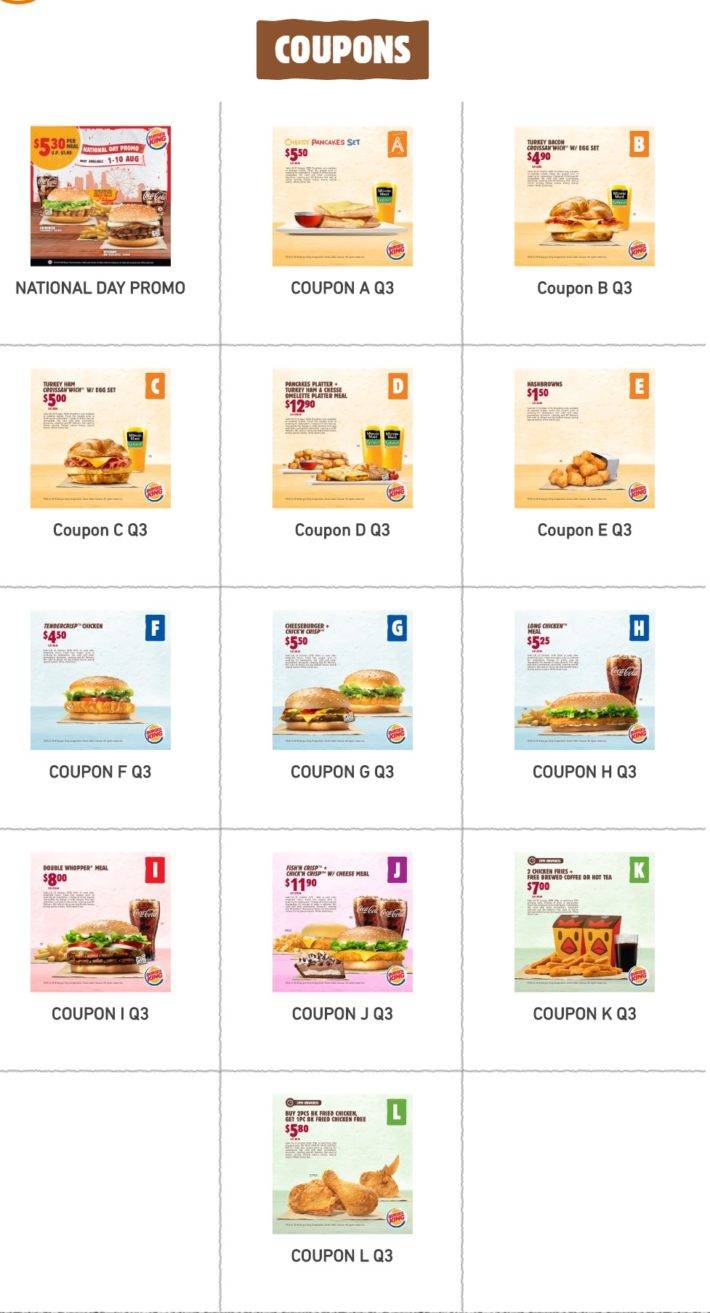This screenshot has width=710, height=1313.
Task: Open Coupon K Q3 Chicken Fries offer
Action: (x=584, y=922)
